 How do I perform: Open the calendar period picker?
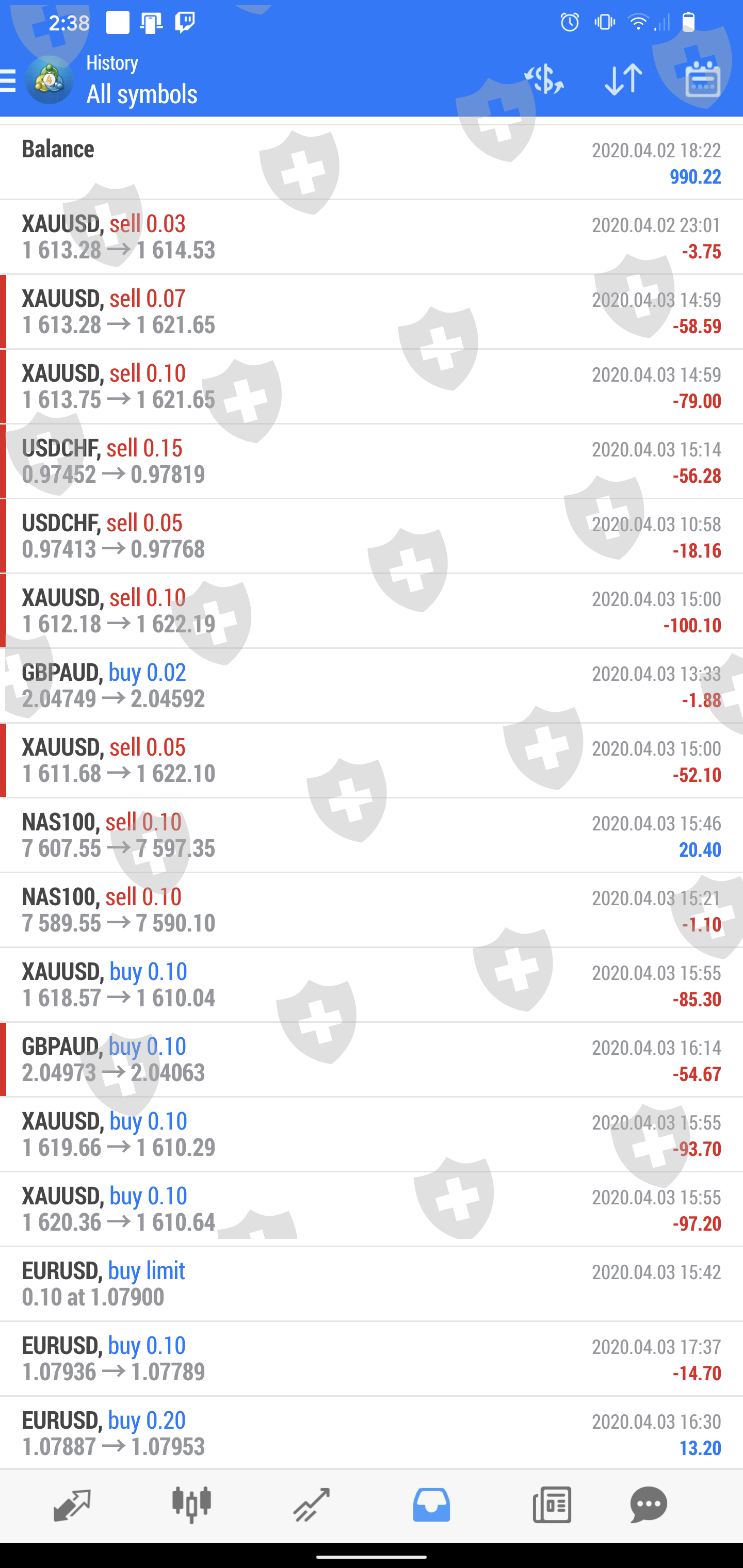pyautogui.click(x=703, y=80)
